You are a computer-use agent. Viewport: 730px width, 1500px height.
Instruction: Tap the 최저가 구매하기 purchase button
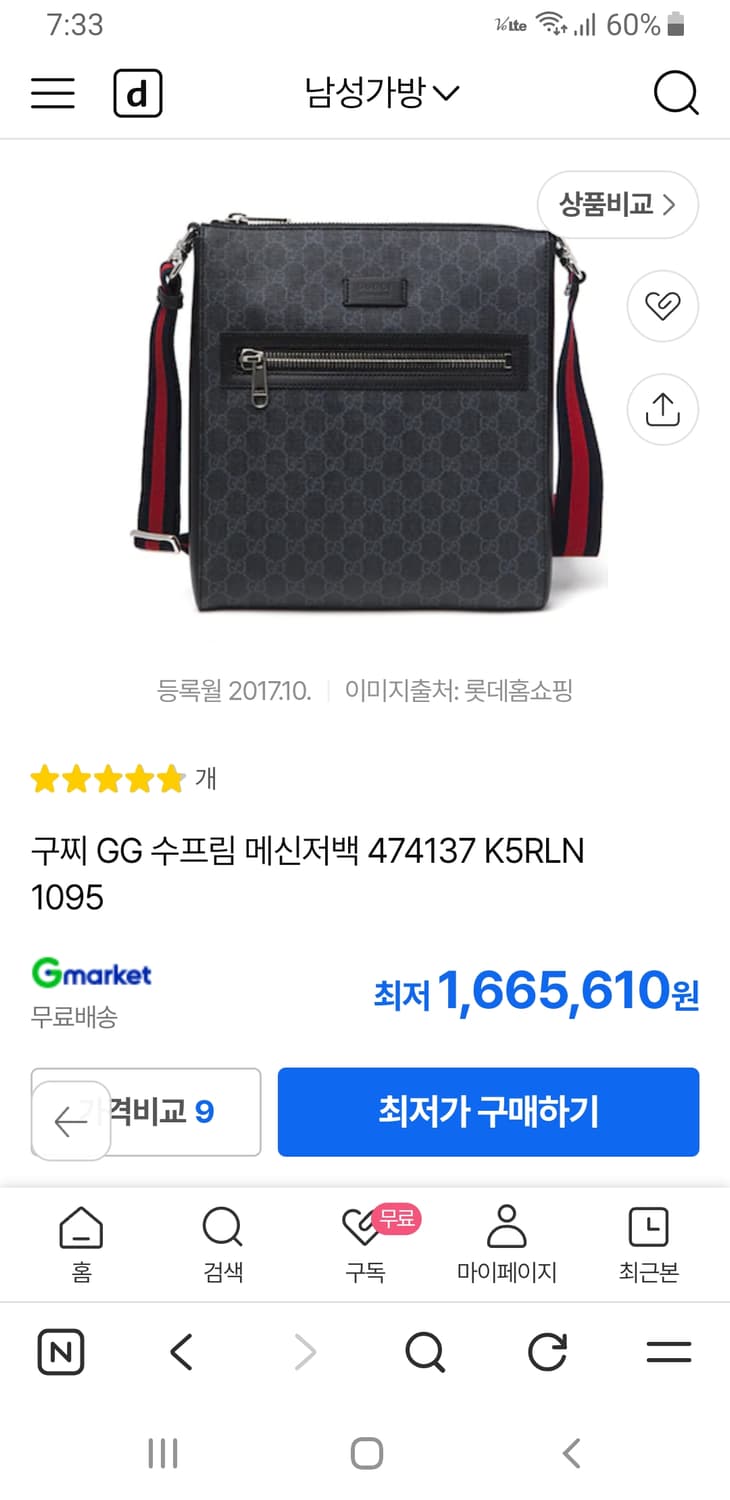point(488,1111)
